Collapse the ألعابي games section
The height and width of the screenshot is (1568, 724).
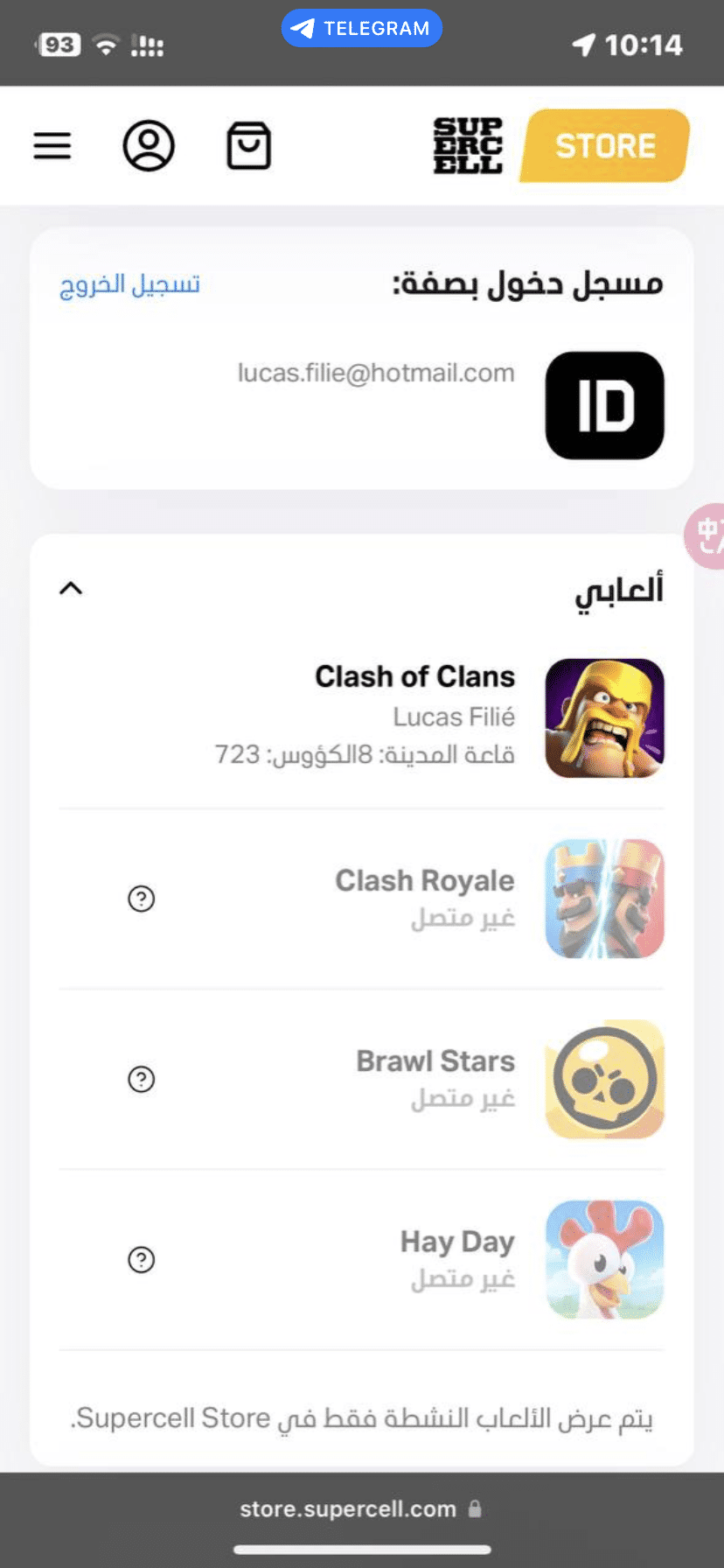click(71, 589)
